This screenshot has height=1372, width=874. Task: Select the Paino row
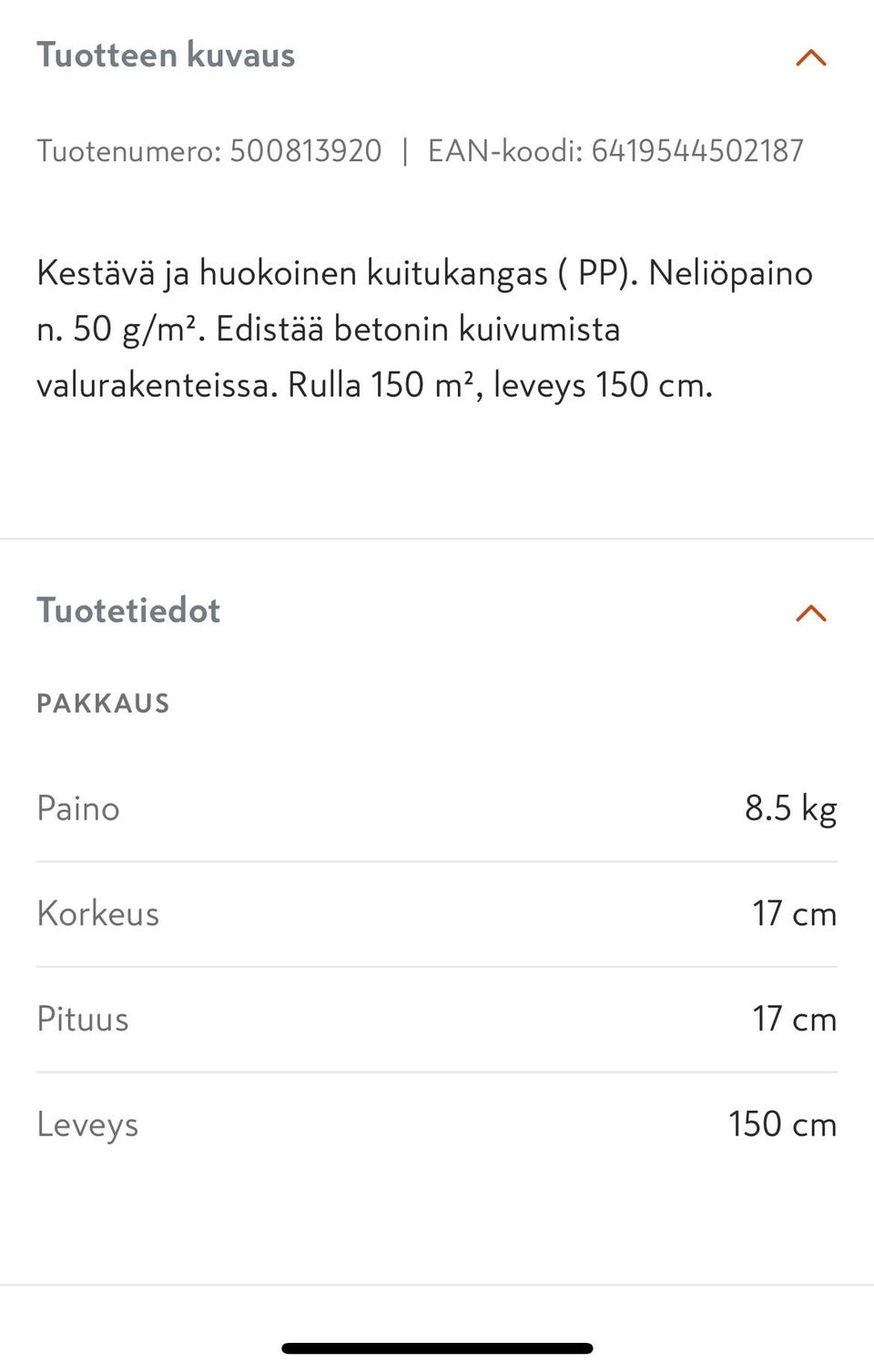coord(437,808)
